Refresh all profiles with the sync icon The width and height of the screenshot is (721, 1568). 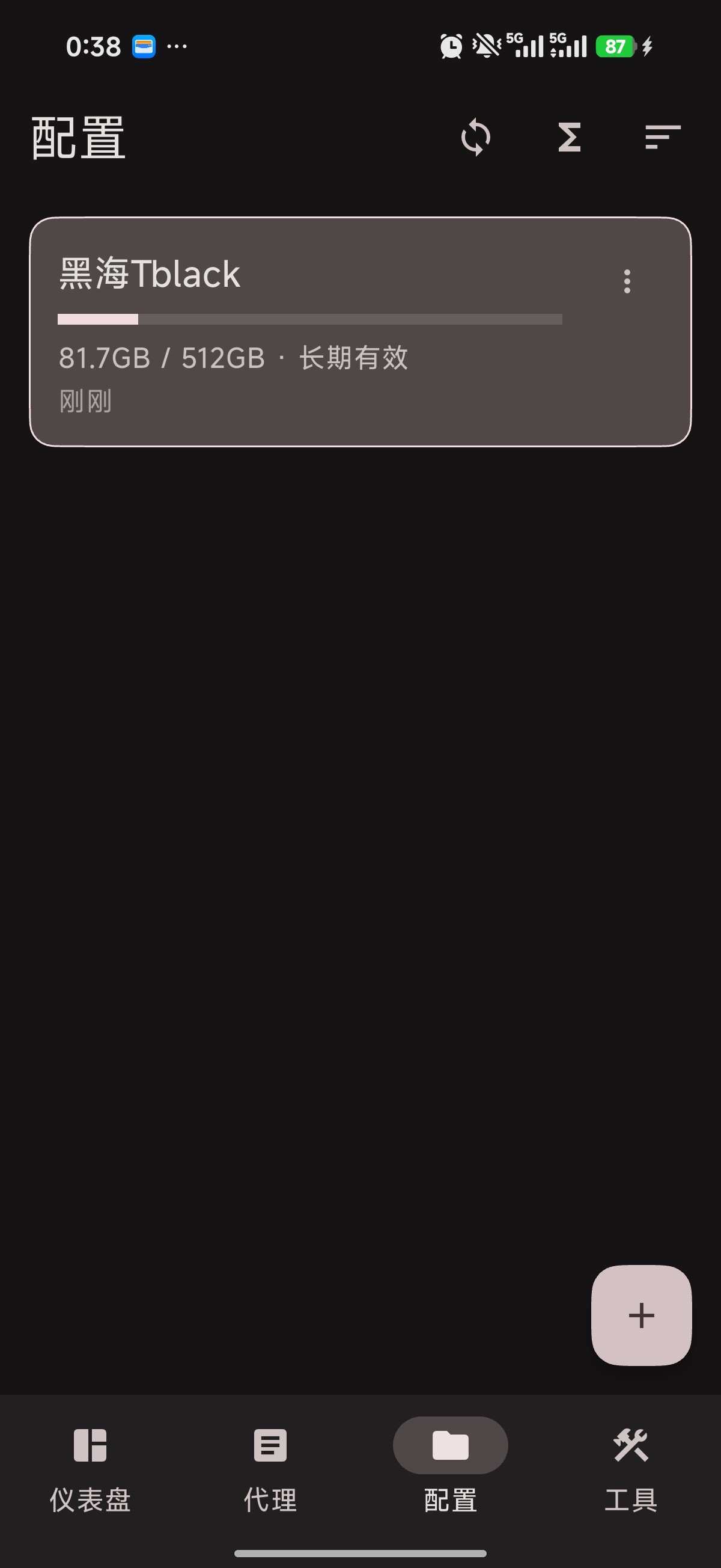(476, 138)
